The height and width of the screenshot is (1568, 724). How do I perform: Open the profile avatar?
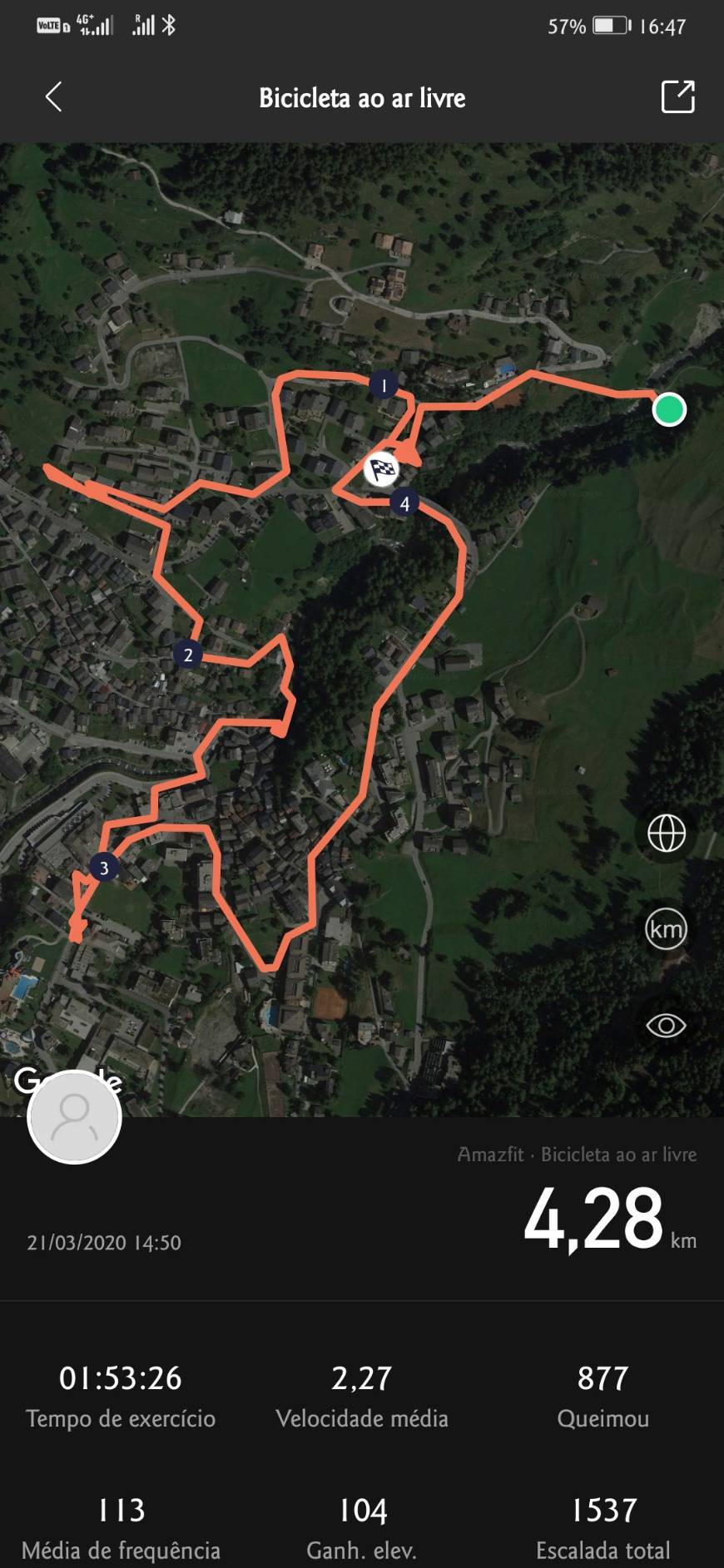(x=75, y=1116)
